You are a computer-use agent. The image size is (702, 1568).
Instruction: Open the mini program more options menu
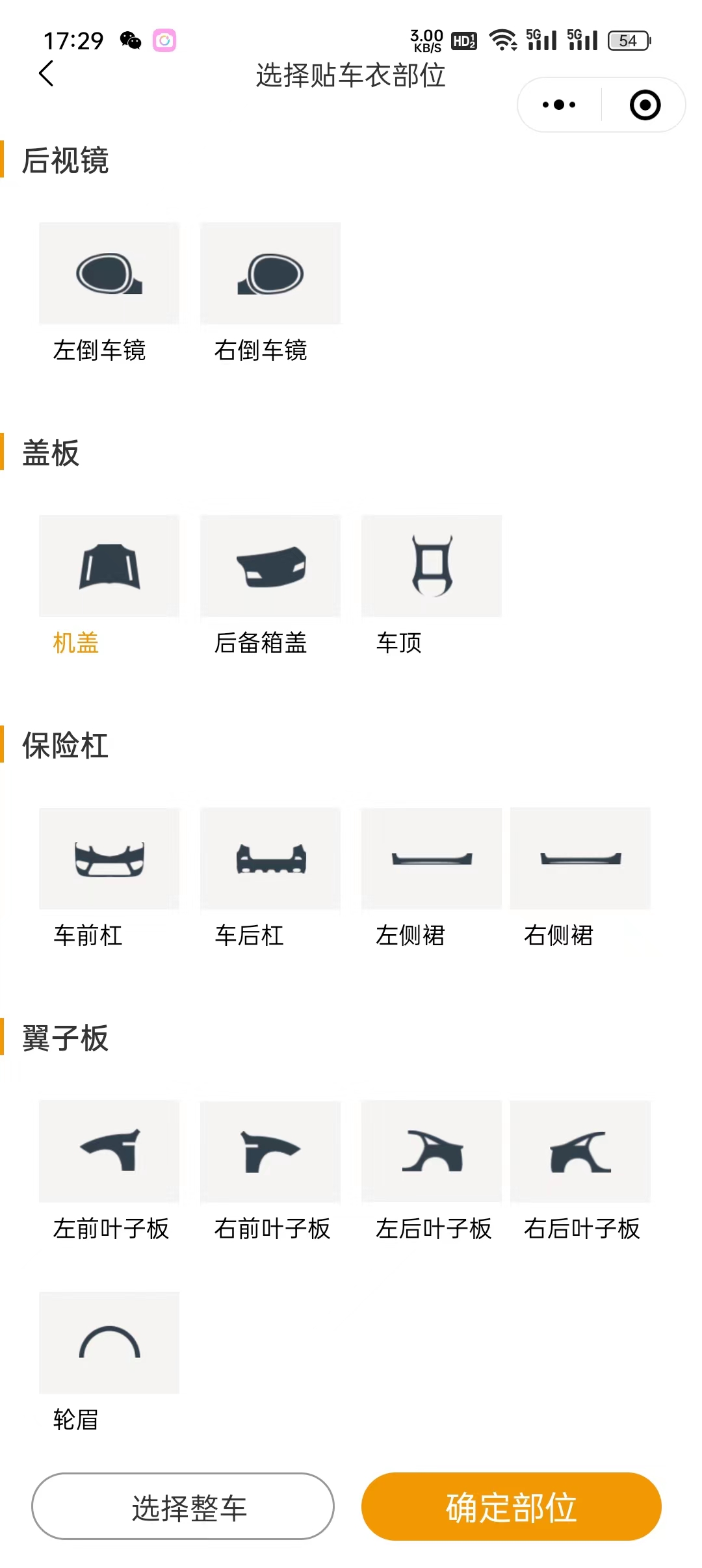click(x=559, y=105)
